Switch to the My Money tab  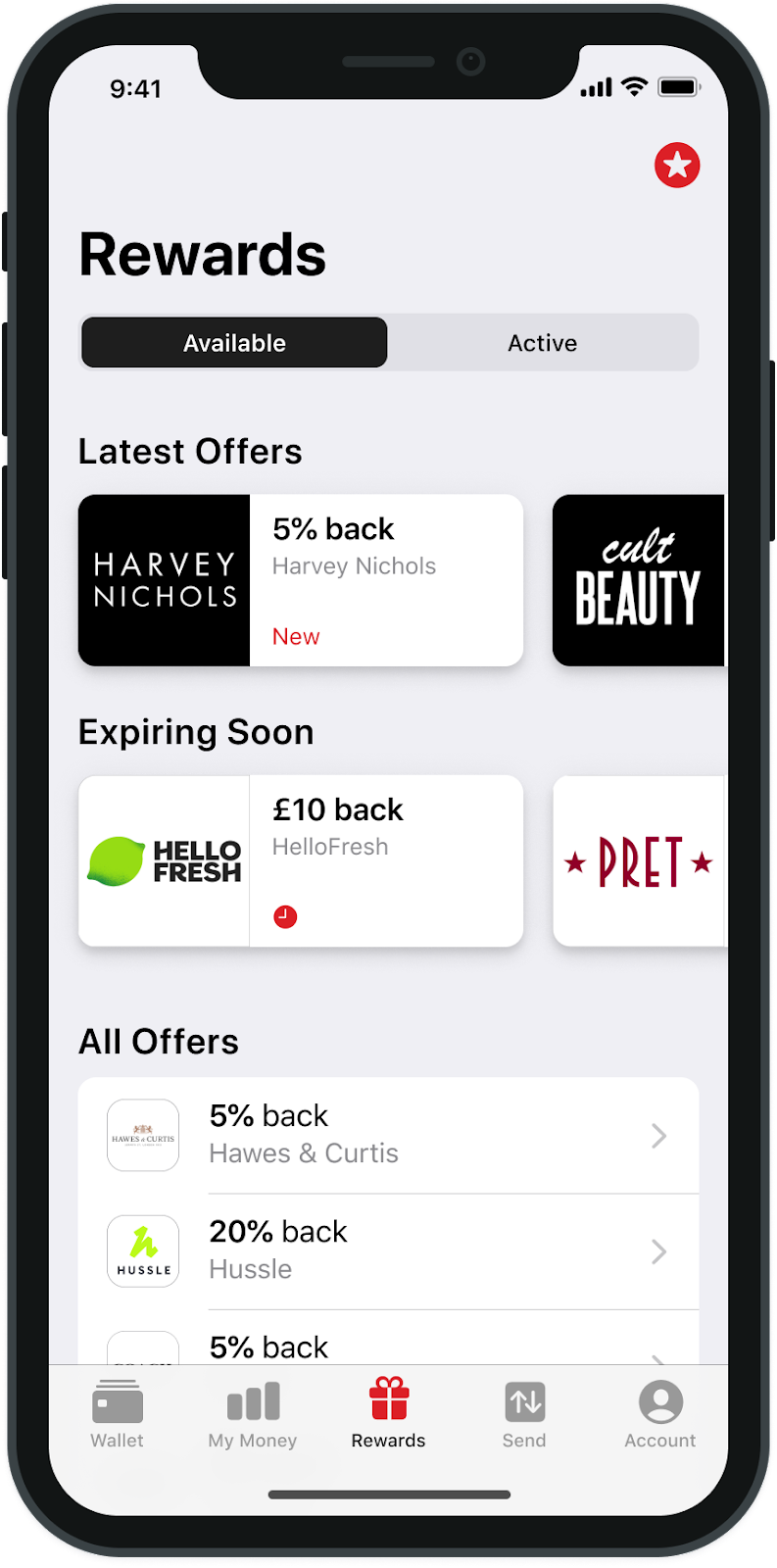(252, 1414)
